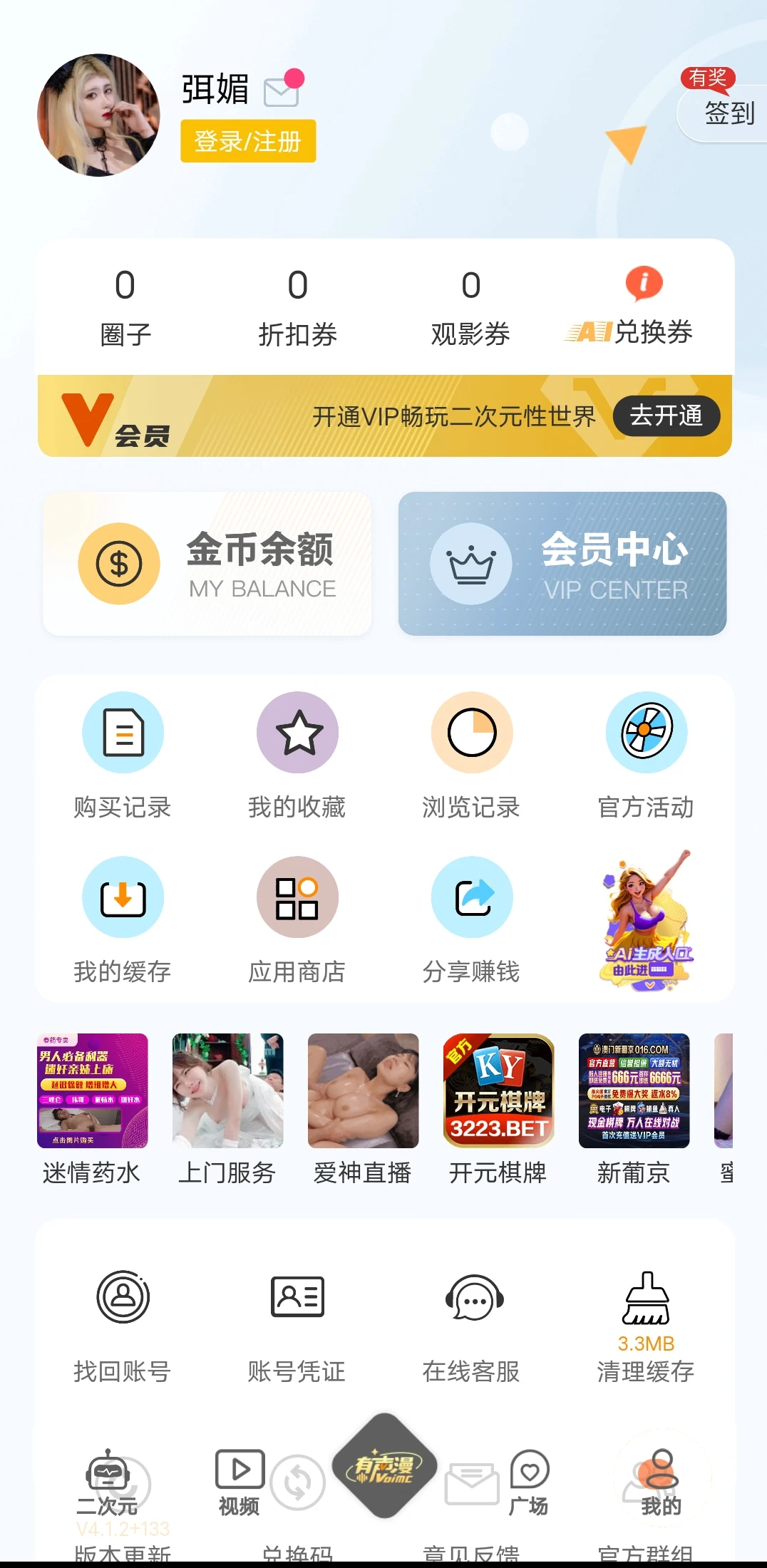Screen dimensions: 767x1568
Task: Tap 清理缓存 to clear cache
Action: [646, 1324]
